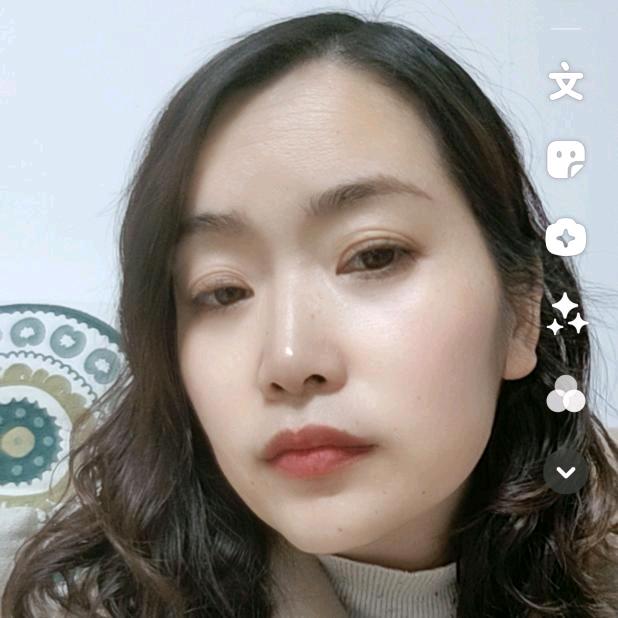This screenshot has width=618, height=618.
Task: Open the effects tool
Action: pyautogui.click(x=566, y=238)
